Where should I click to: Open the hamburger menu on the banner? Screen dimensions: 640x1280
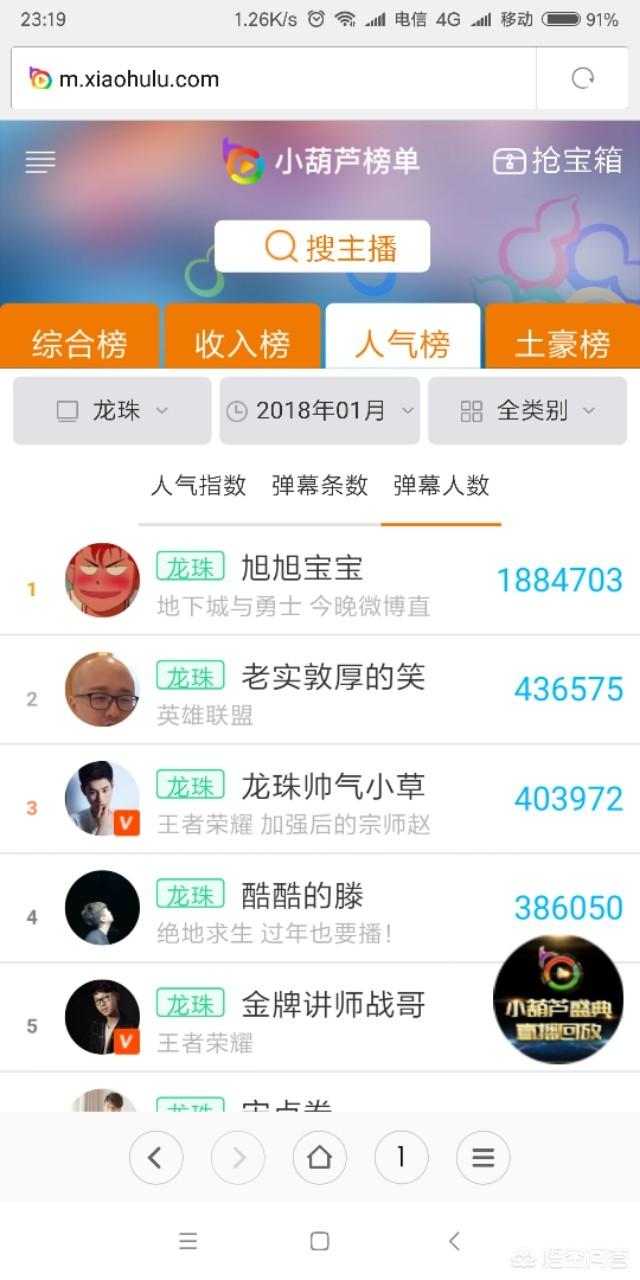(x=40, y=162)
